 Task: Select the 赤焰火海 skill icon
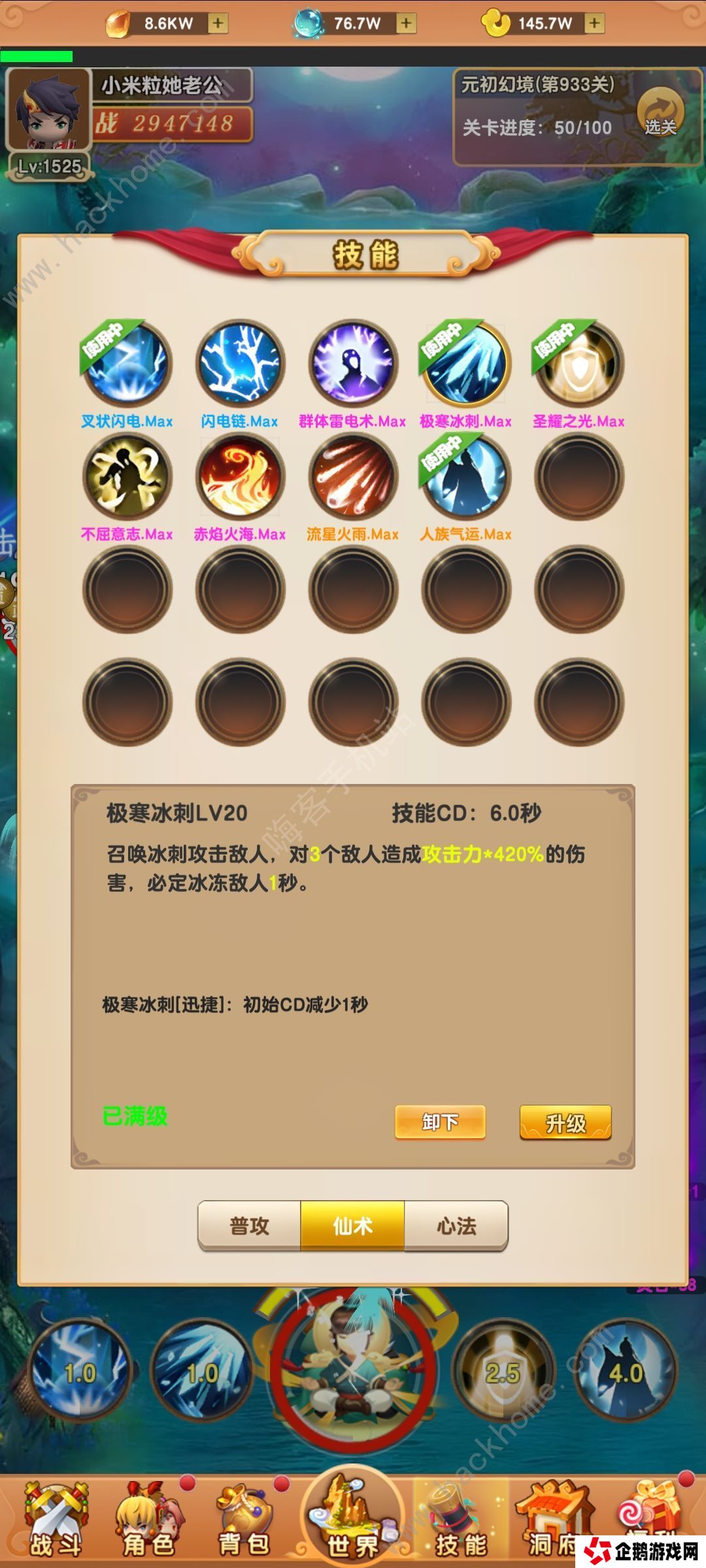[x=241, y=477]
